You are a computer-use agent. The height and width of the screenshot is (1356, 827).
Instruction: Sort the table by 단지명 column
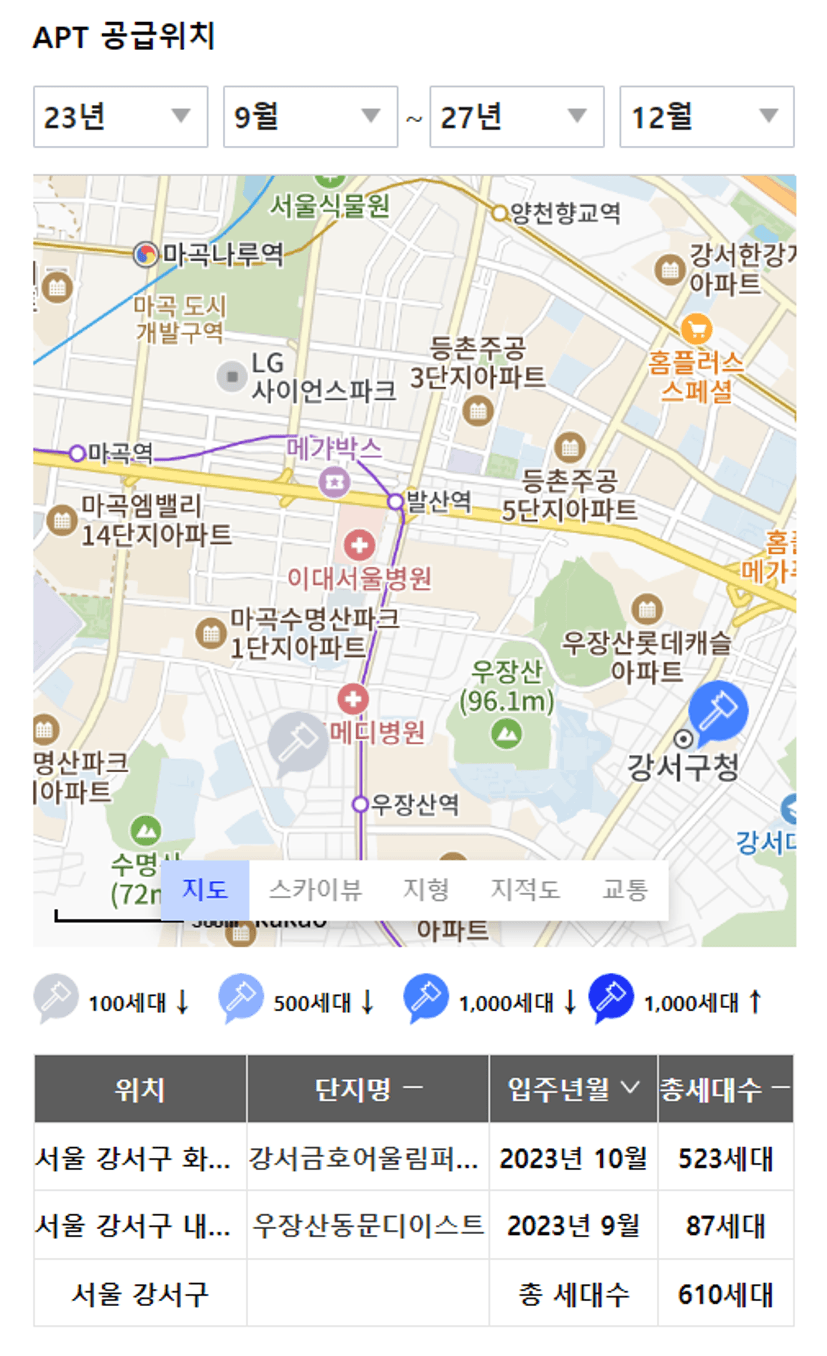pyautogui.click(x=367, y=1089)
